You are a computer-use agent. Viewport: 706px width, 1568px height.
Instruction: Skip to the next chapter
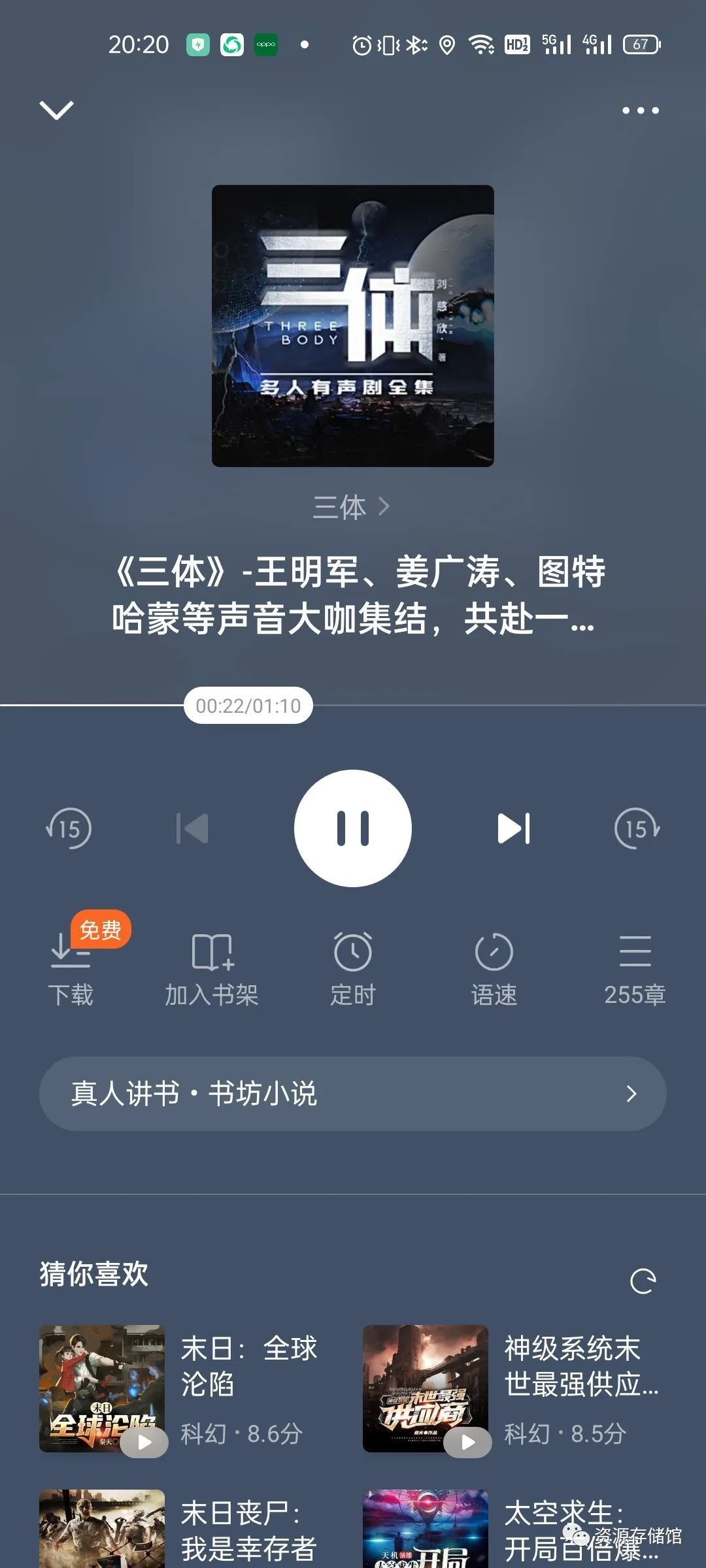(x=514, y=828)
